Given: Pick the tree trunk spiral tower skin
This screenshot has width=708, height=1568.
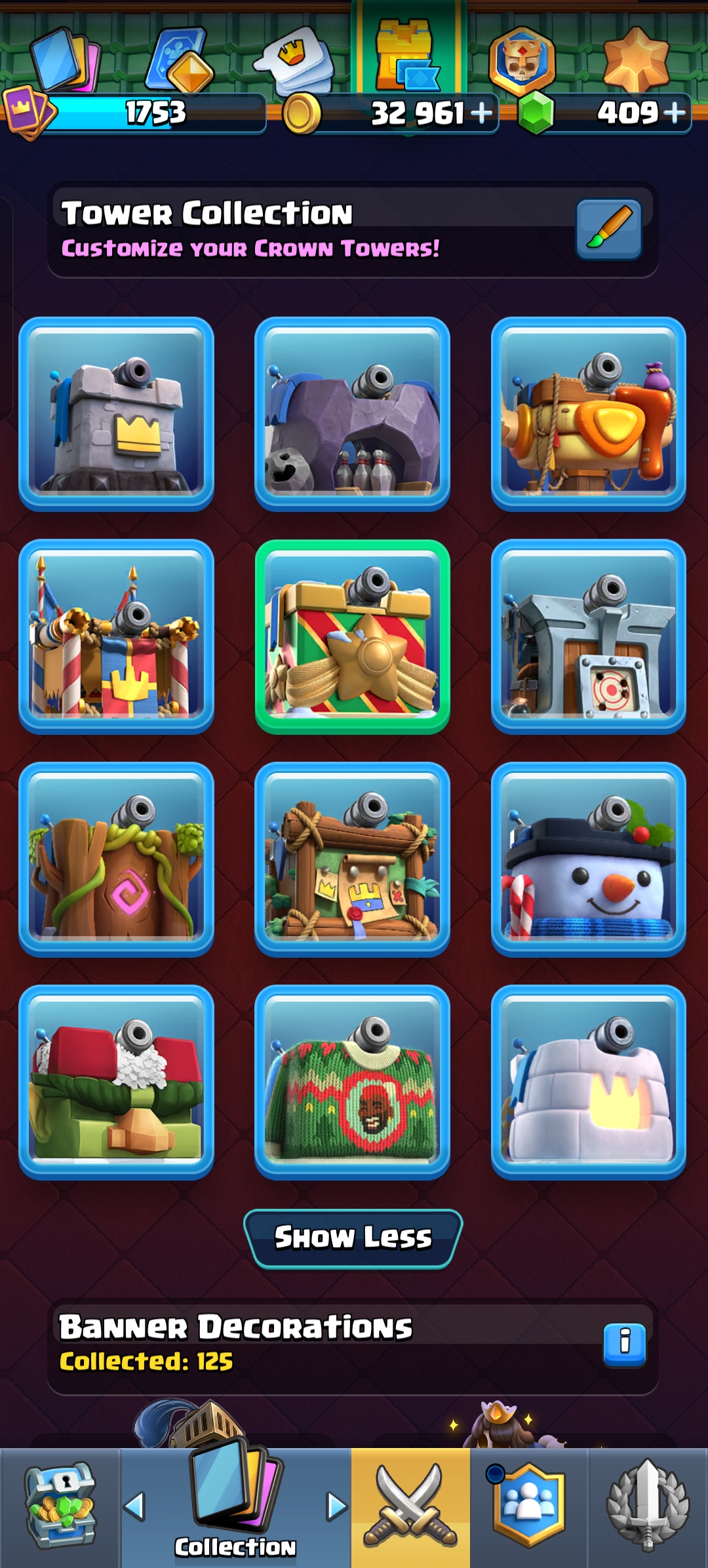Looking at the screenshot, I should (117, 859).
